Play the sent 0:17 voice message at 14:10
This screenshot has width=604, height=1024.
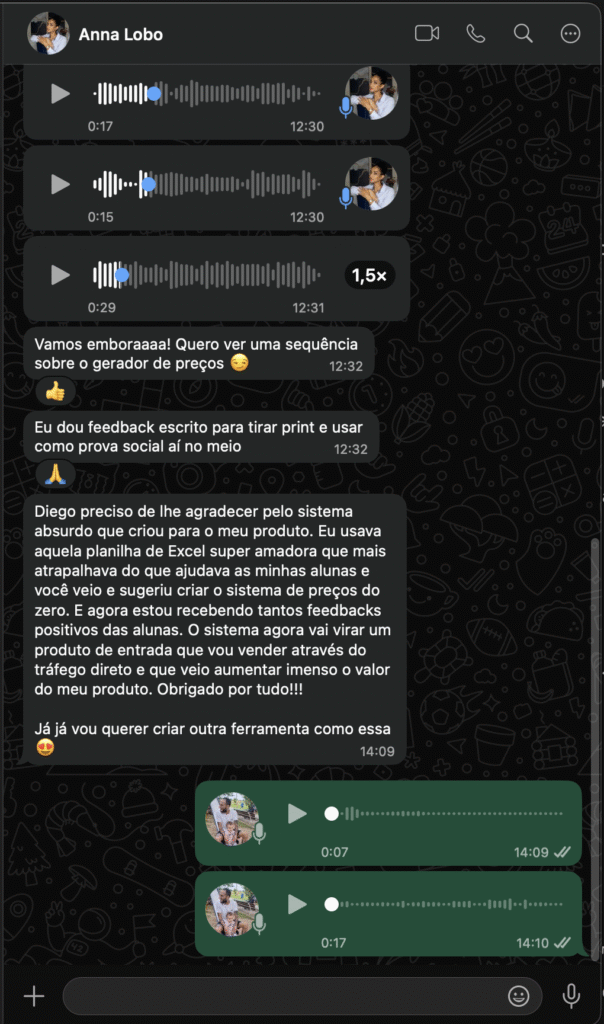pos(297,904)
